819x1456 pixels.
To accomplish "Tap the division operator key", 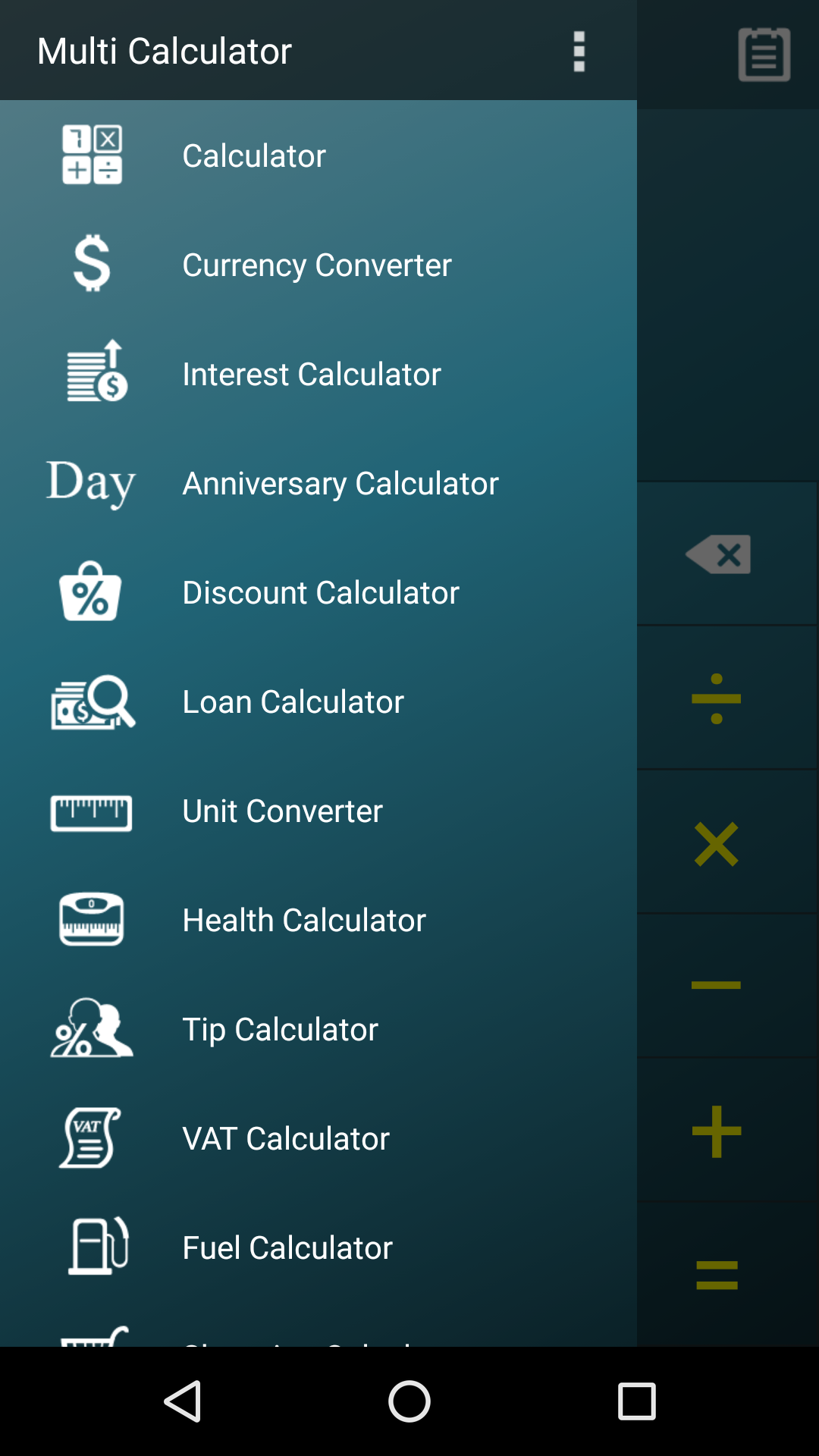I will click(x=717, y=699).
